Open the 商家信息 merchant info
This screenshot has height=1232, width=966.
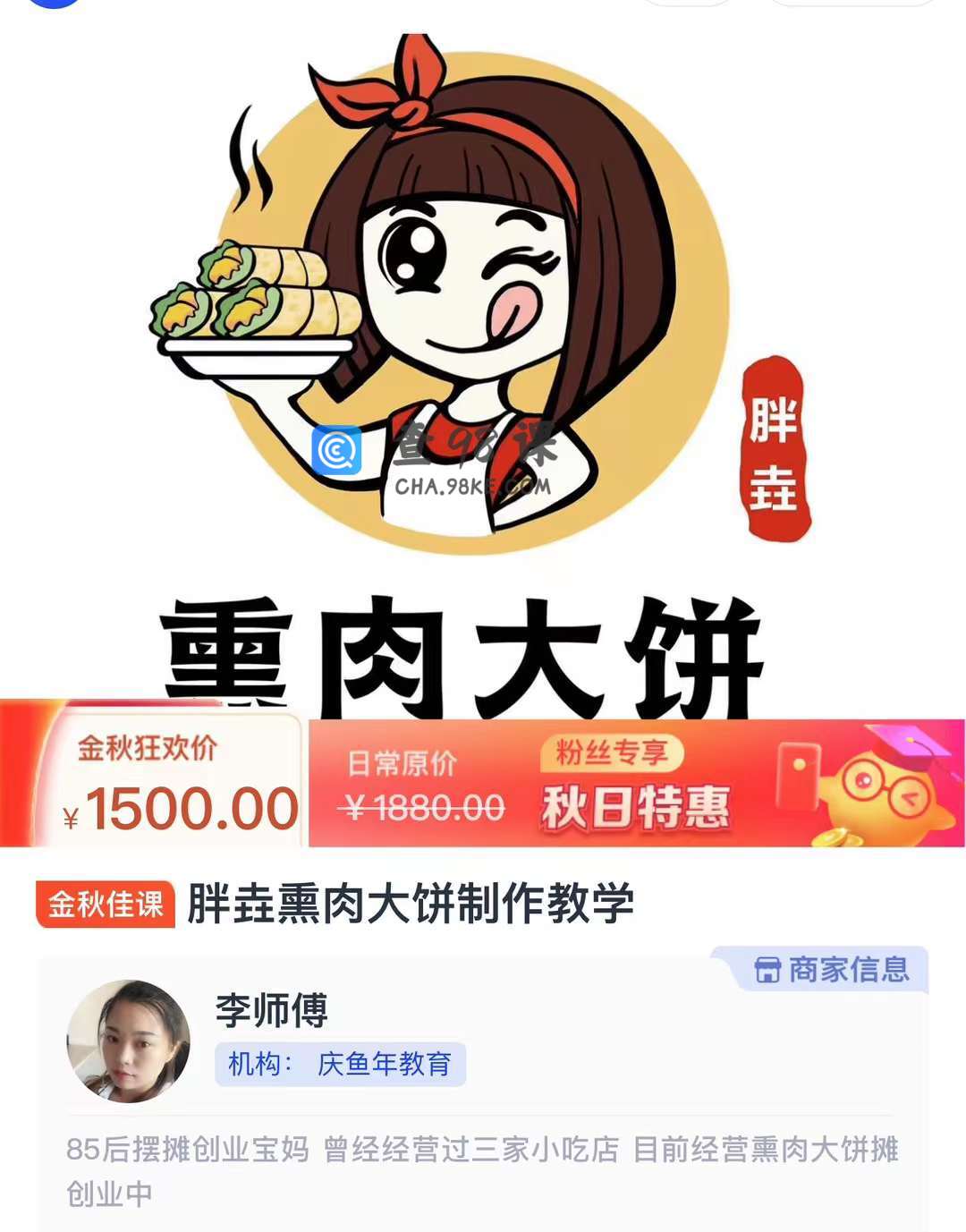830,970
